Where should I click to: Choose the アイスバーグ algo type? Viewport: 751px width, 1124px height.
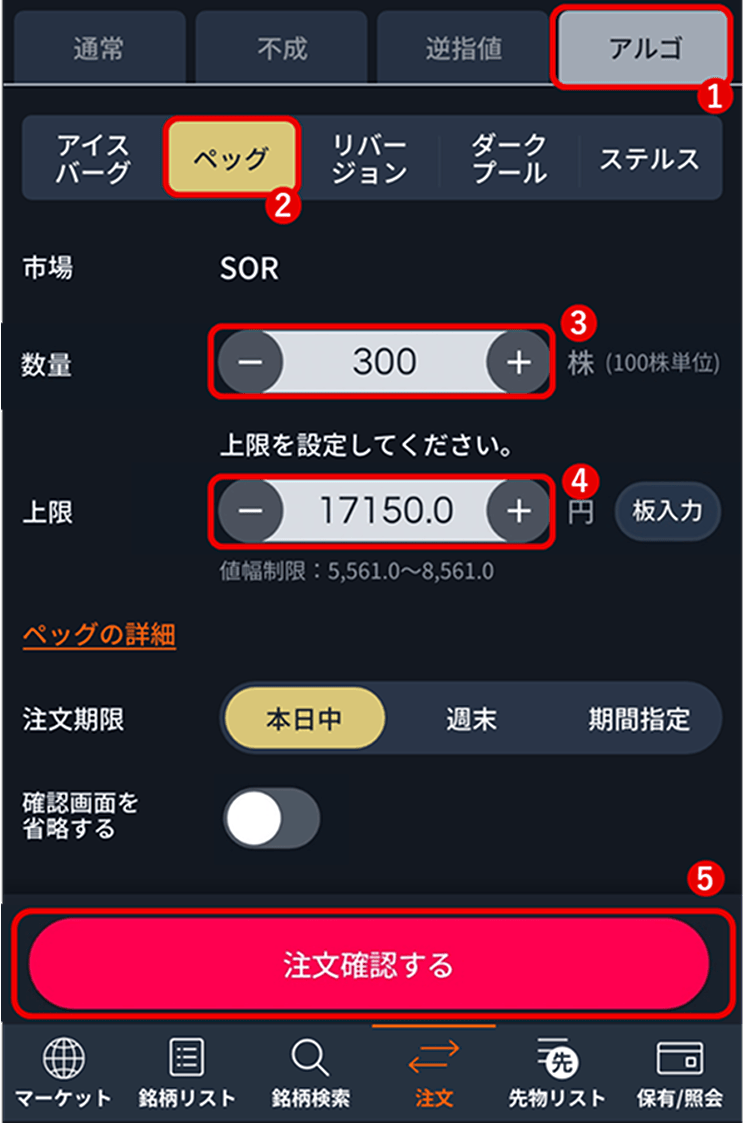coord(93,159)
